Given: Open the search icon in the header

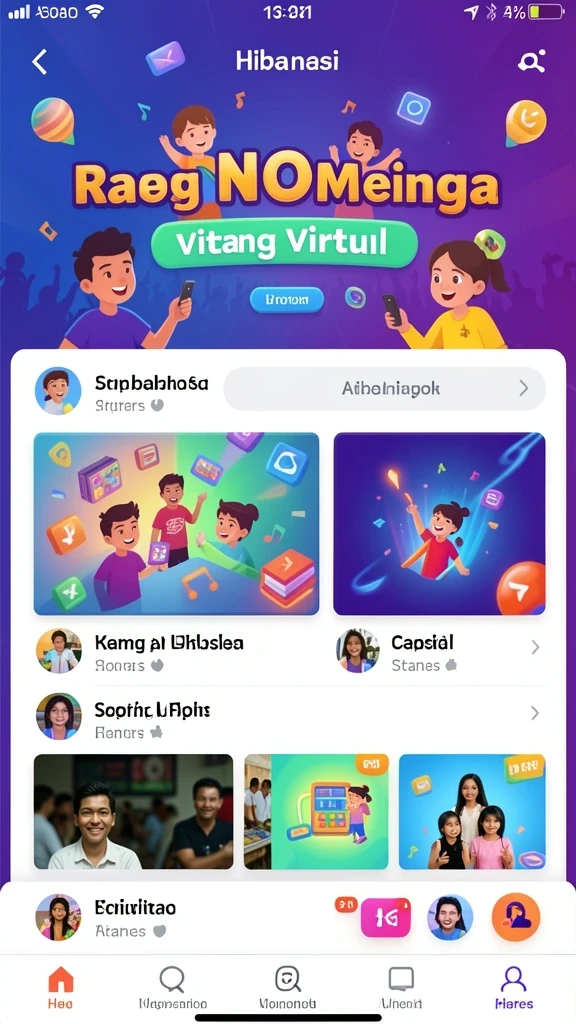Looking at the screenshot, I should tap(532, 62).
